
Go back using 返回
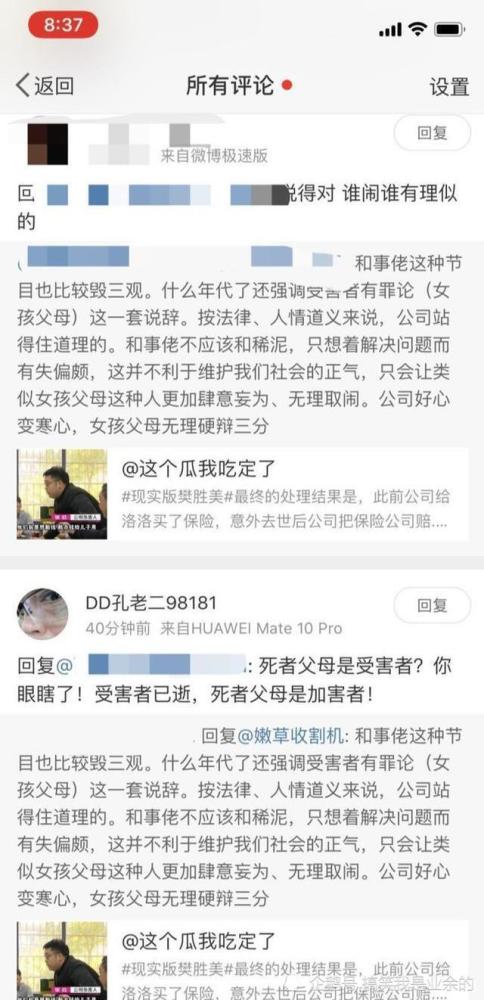(45, 85)
